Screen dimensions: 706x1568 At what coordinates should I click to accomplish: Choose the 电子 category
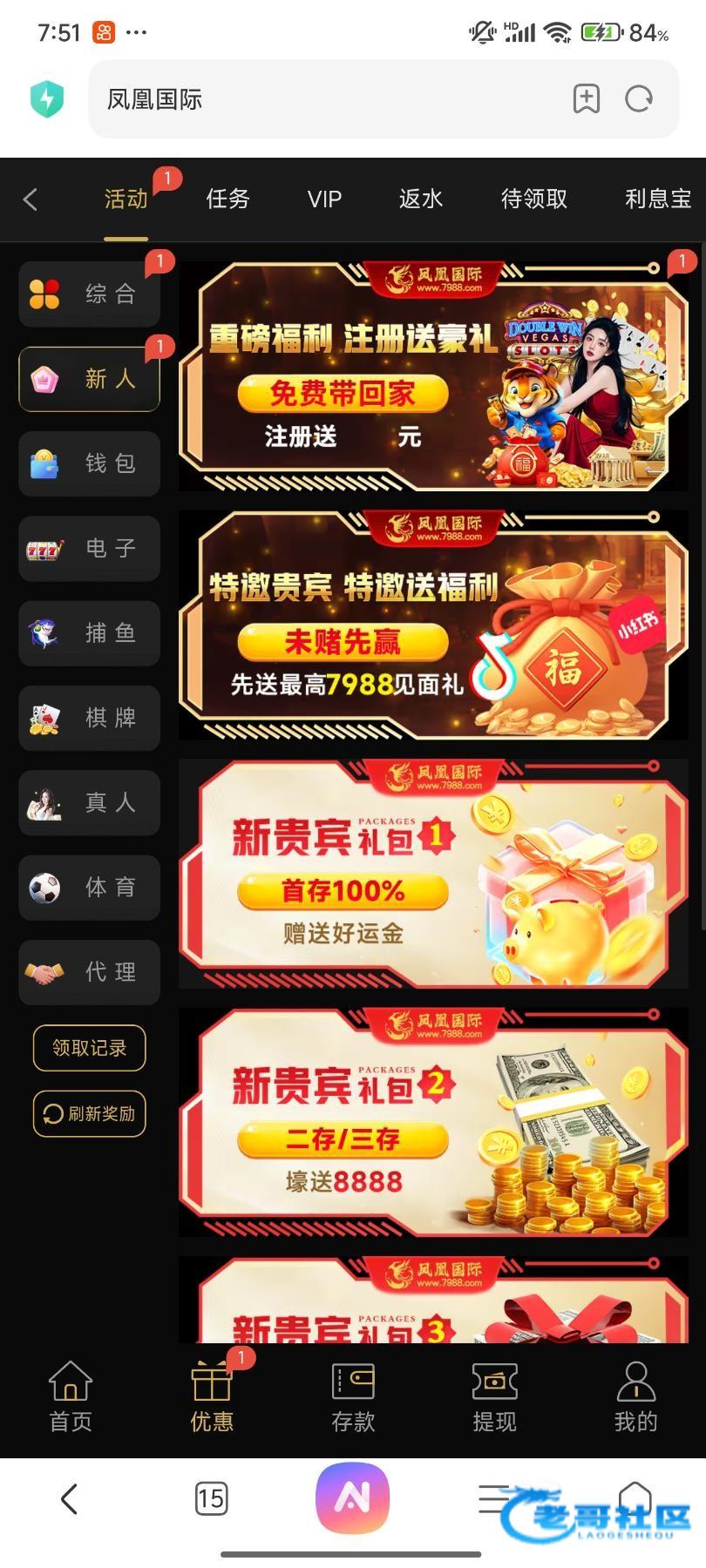pos(90,548)
